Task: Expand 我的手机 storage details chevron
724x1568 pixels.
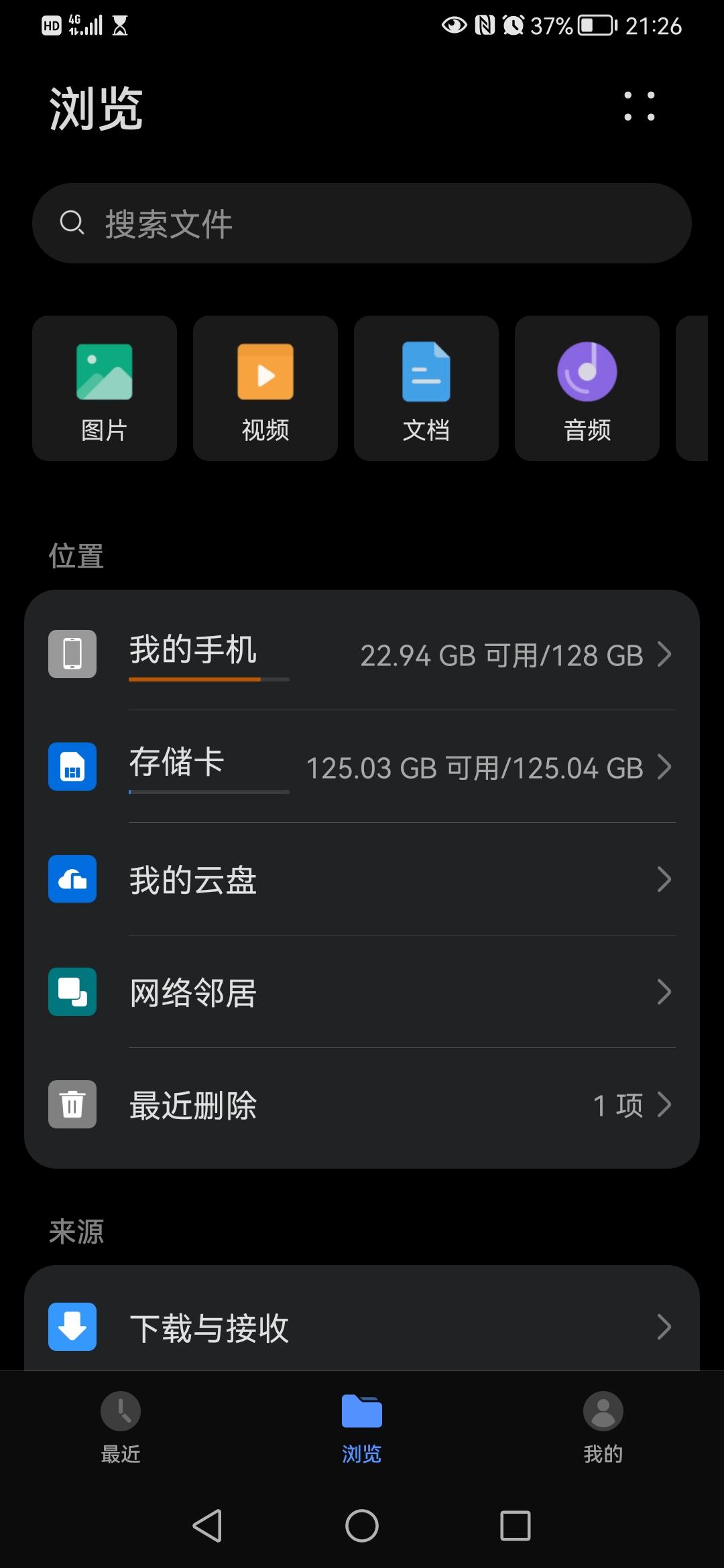Action: tap(664, 655)
